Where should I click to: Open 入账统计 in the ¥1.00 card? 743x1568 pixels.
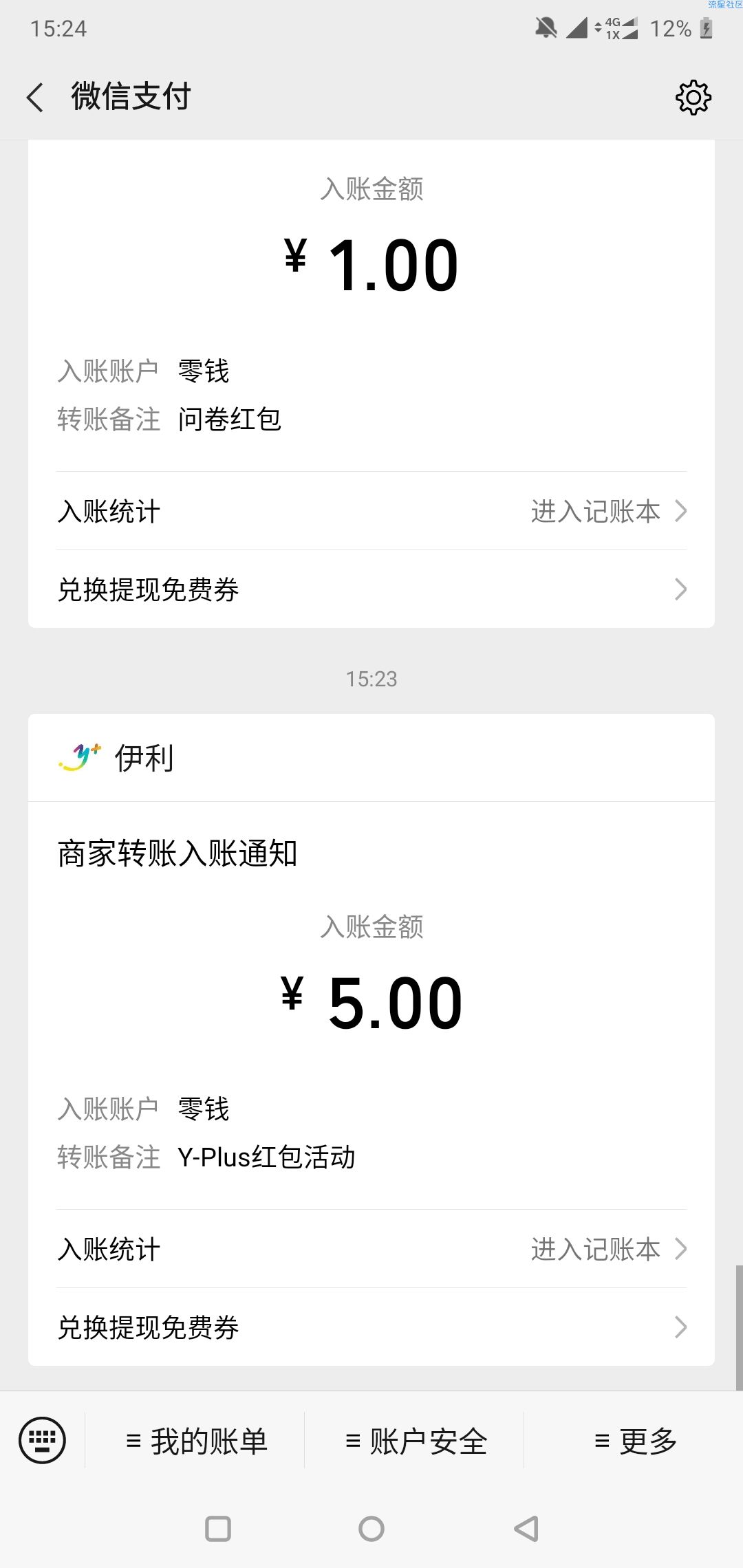pyautogui.click(x=371, y=511)
